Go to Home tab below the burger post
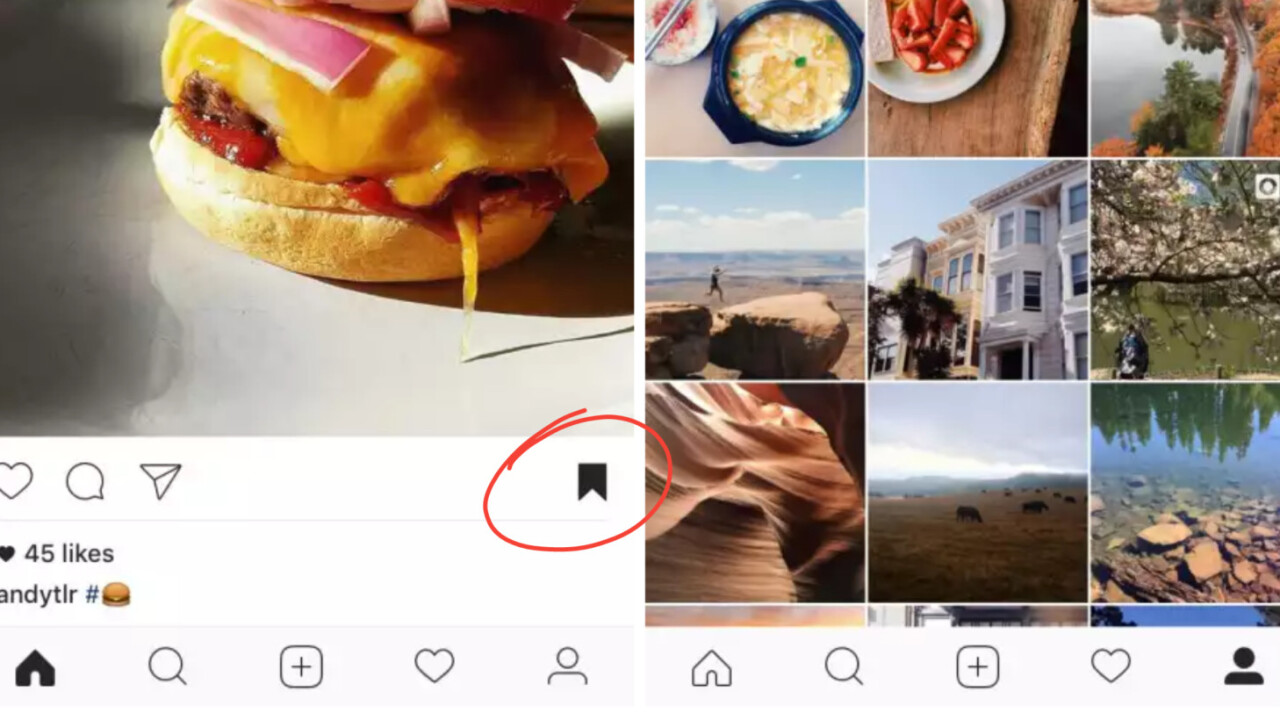 (x=35, y=667)
